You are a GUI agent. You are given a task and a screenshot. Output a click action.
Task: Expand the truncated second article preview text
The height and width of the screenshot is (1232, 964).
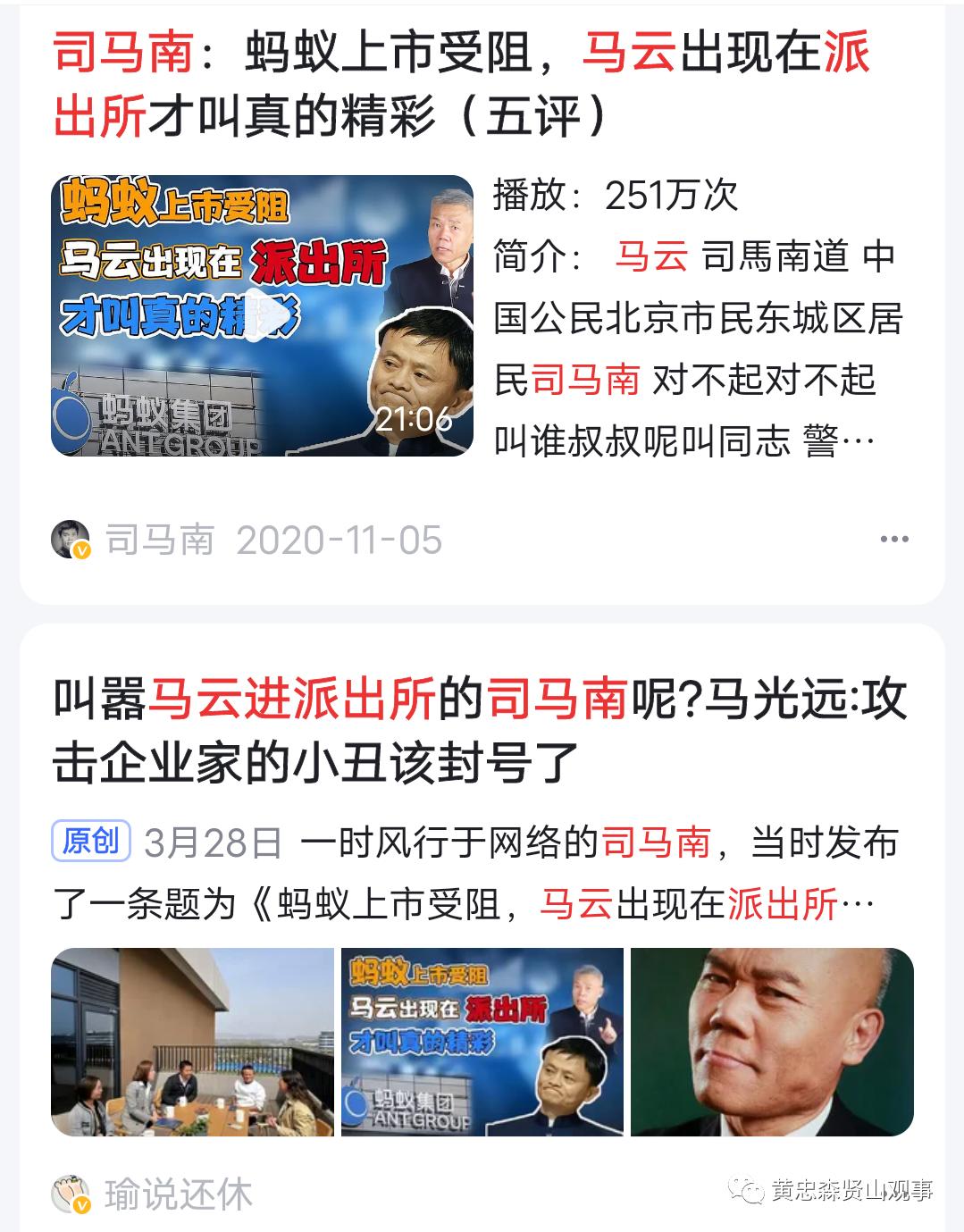pyautogui.click(x=884, y=903)
